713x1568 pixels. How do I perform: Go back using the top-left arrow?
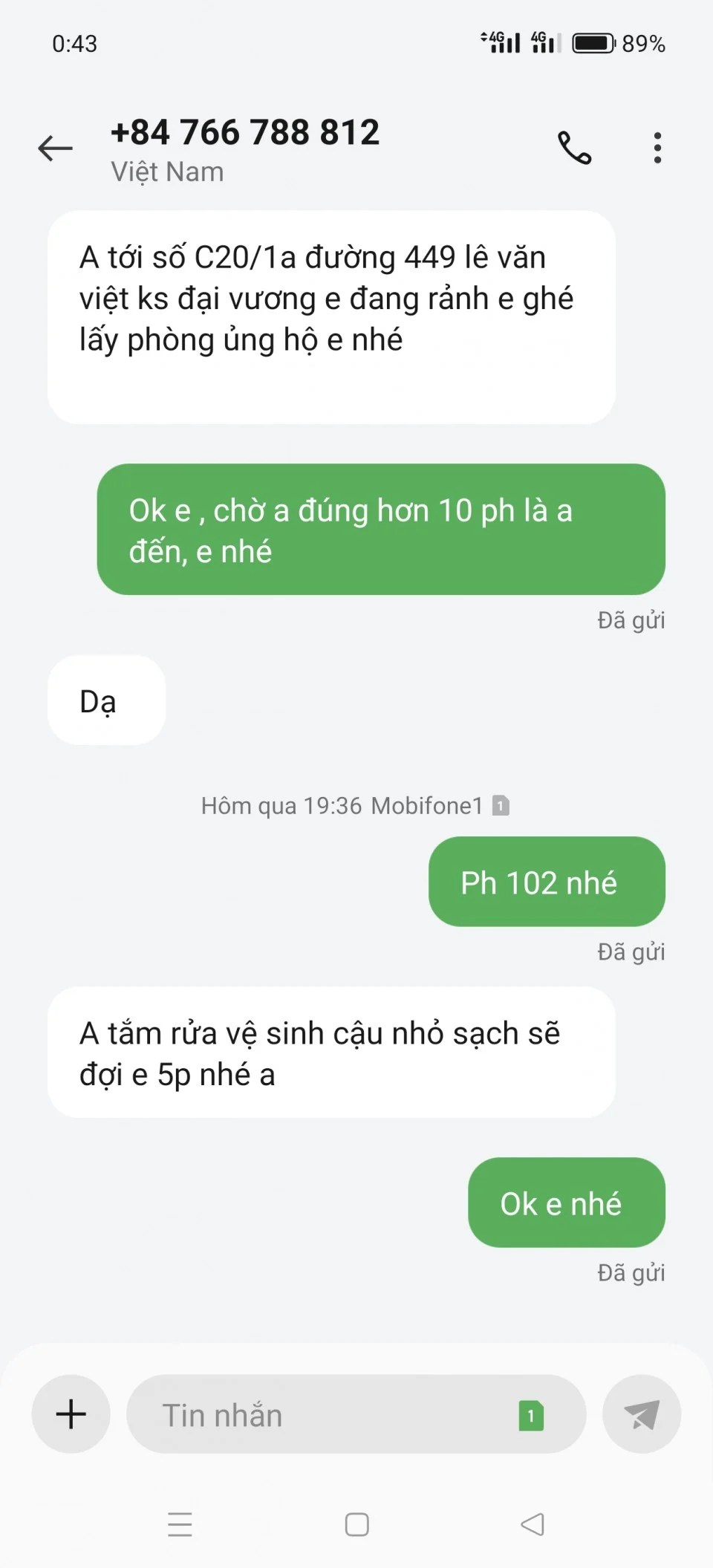tap(56, 149)
